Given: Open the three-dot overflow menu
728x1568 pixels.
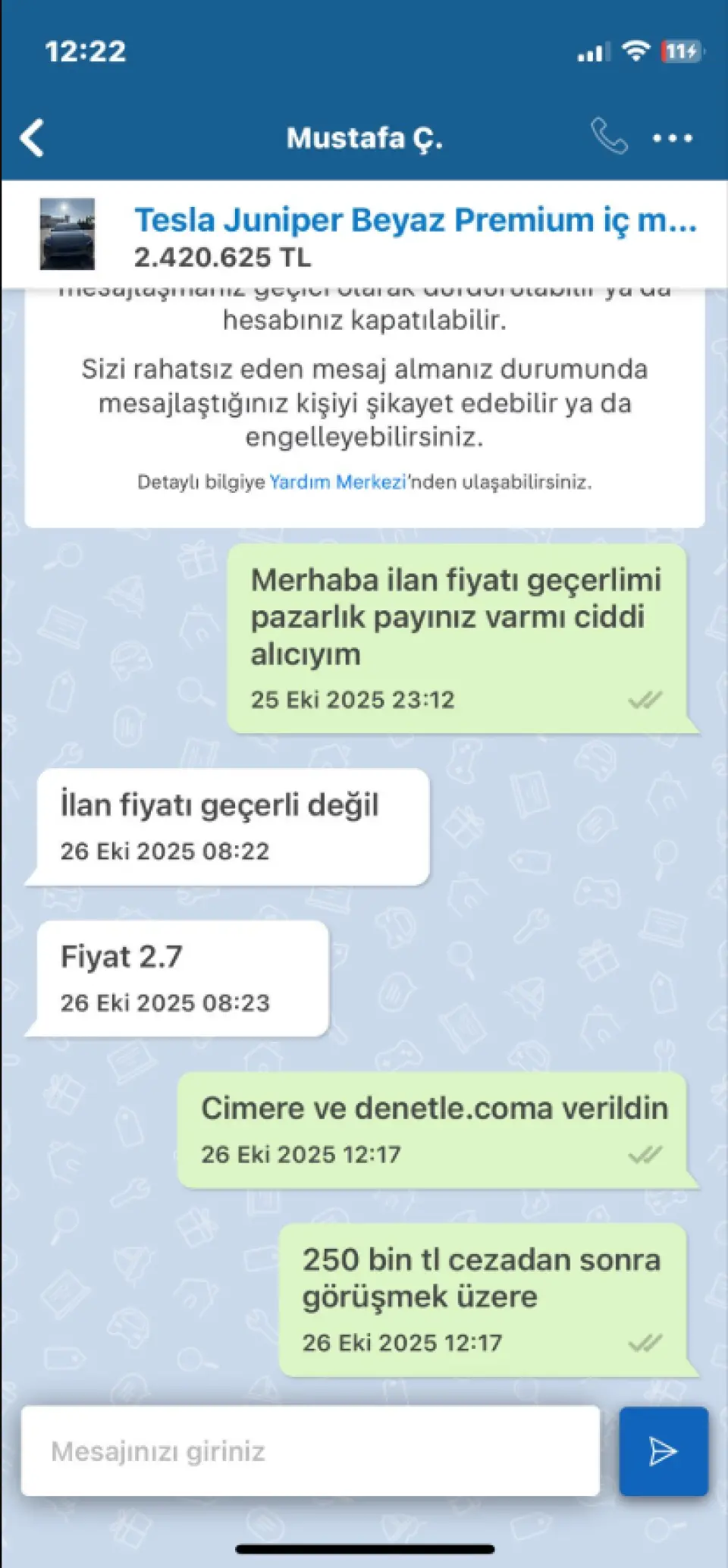Looking at the screenshot, I should tap(673, 138).
